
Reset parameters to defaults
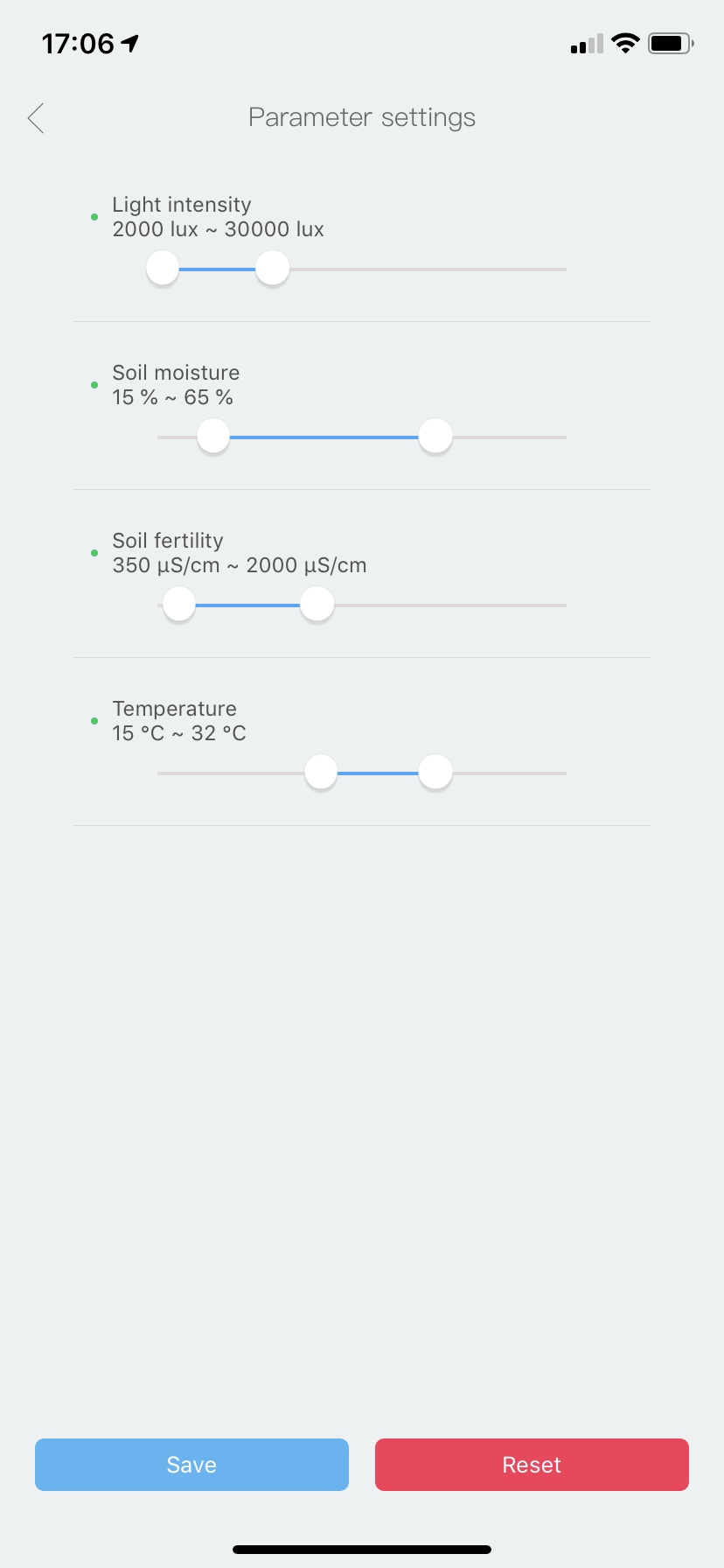tap(532, 1465)
